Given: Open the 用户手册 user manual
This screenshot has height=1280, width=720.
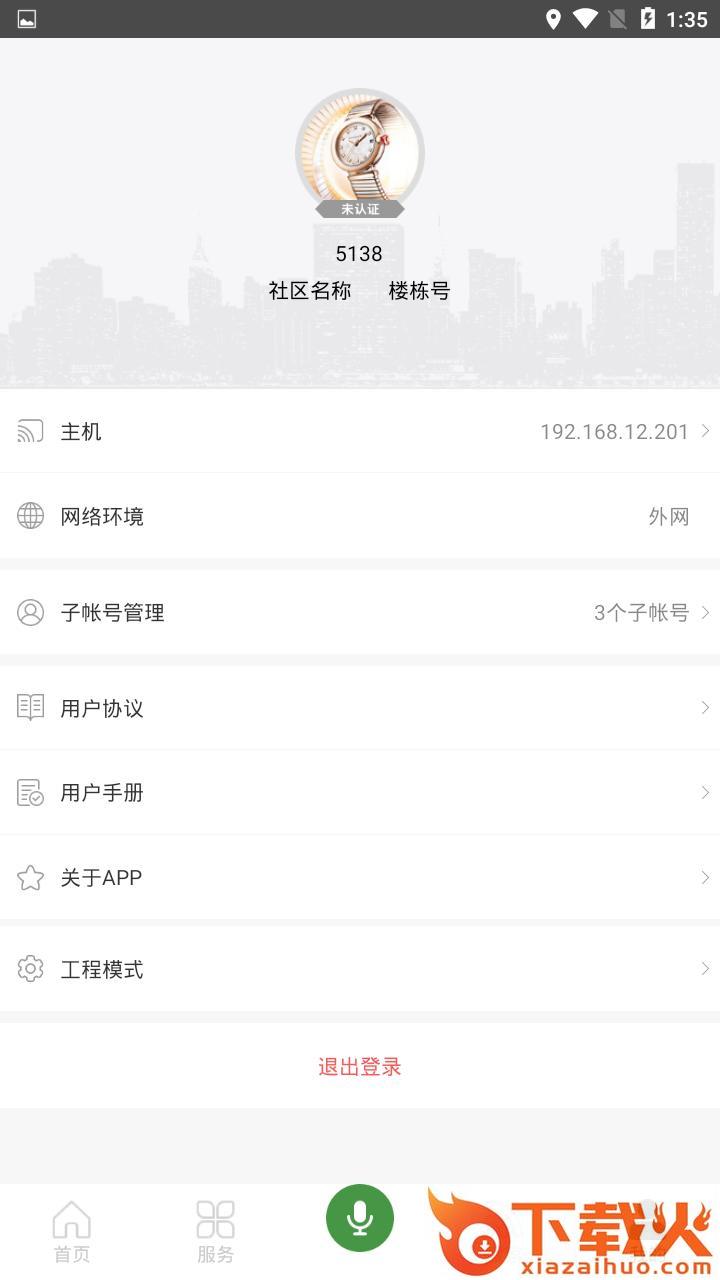Looking at the screenshot, I should tap(360, 793).
